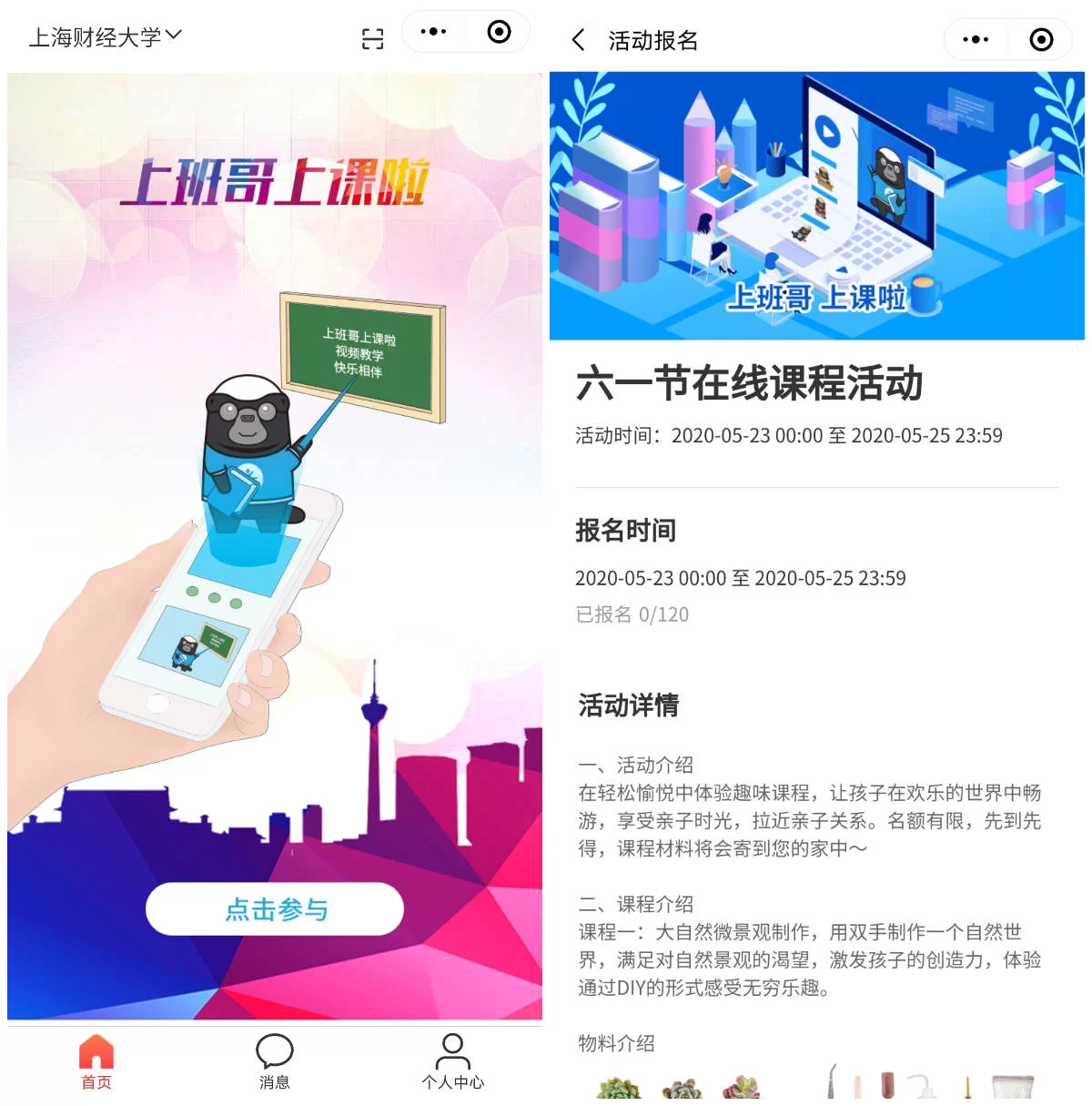
Task: Close mini program from 活动报名 page
Action: click(x=1041, y=40)
